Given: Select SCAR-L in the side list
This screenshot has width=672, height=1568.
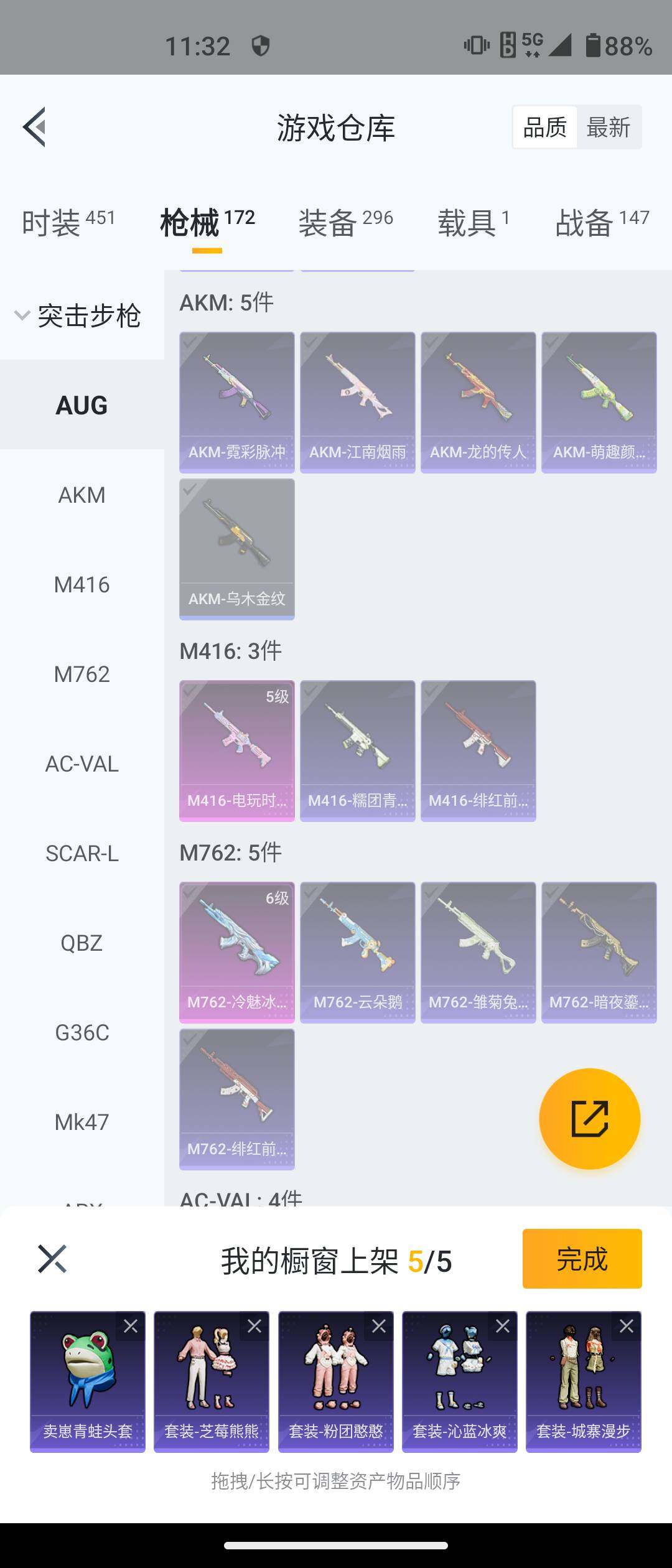Looking at the screenshot, I should tap(82, 854).
